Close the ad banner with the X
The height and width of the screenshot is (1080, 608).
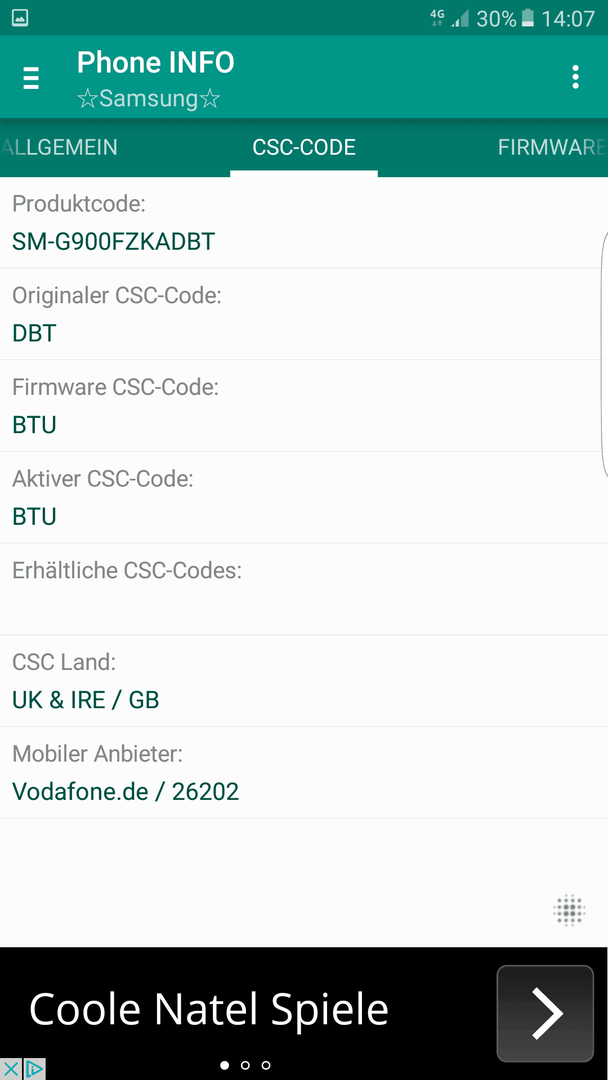11,1069
